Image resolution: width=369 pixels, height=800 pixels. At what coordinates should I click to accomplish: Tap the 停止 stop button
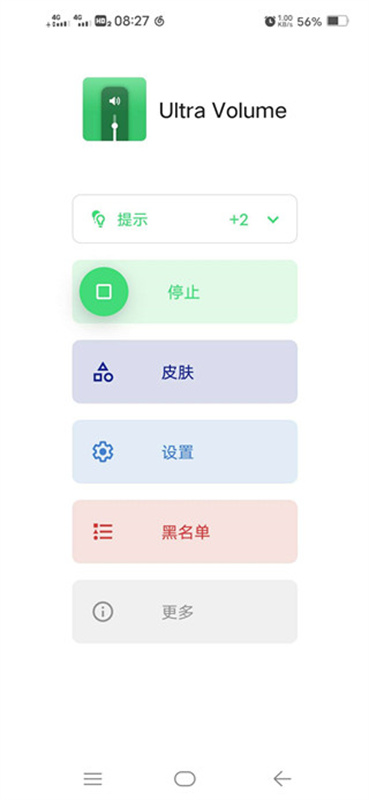(x=184, y=292)
